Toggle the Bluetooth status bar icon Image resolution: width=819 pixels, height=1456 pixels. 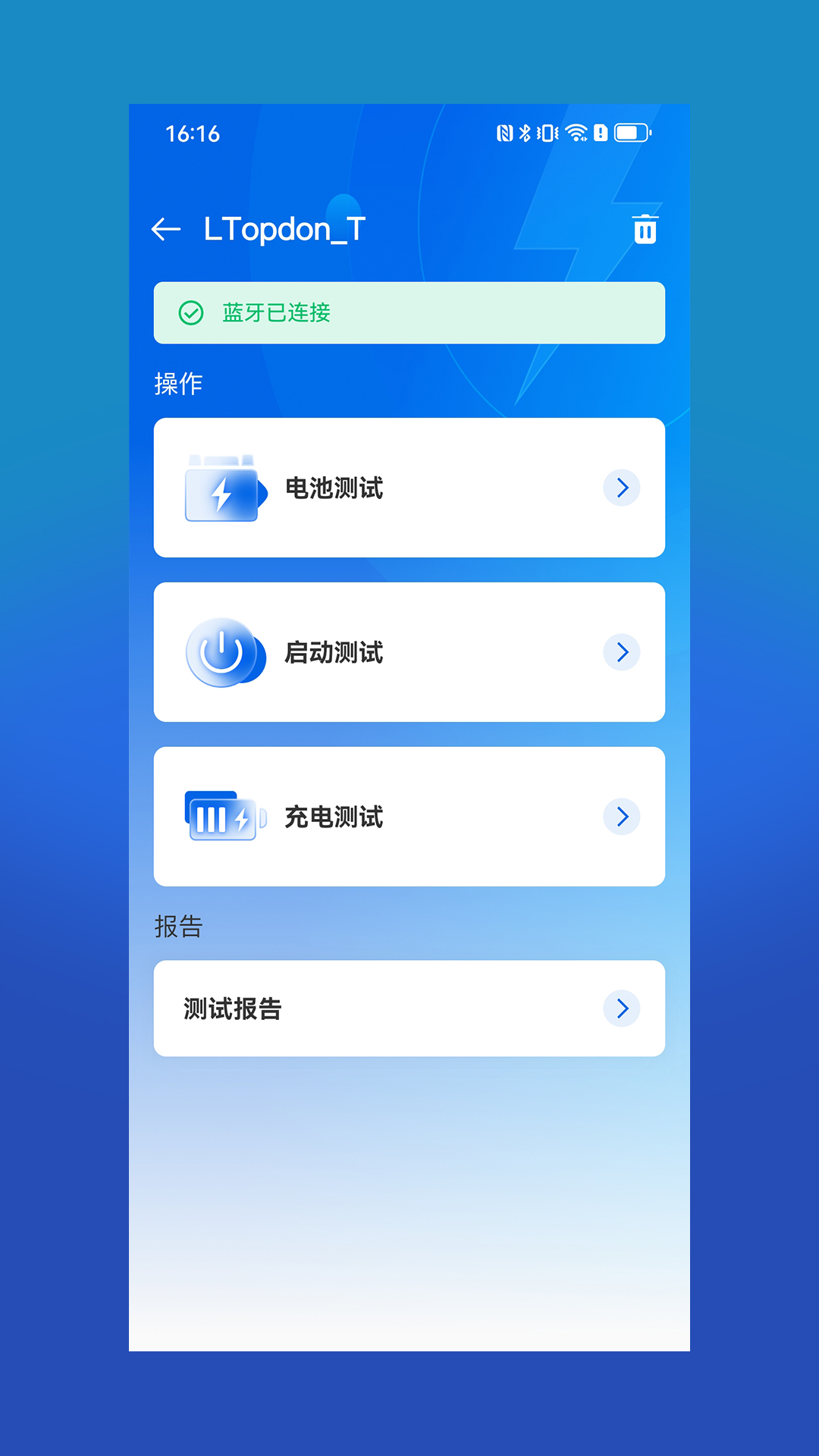pyautogui.click(x=525, y=133)
